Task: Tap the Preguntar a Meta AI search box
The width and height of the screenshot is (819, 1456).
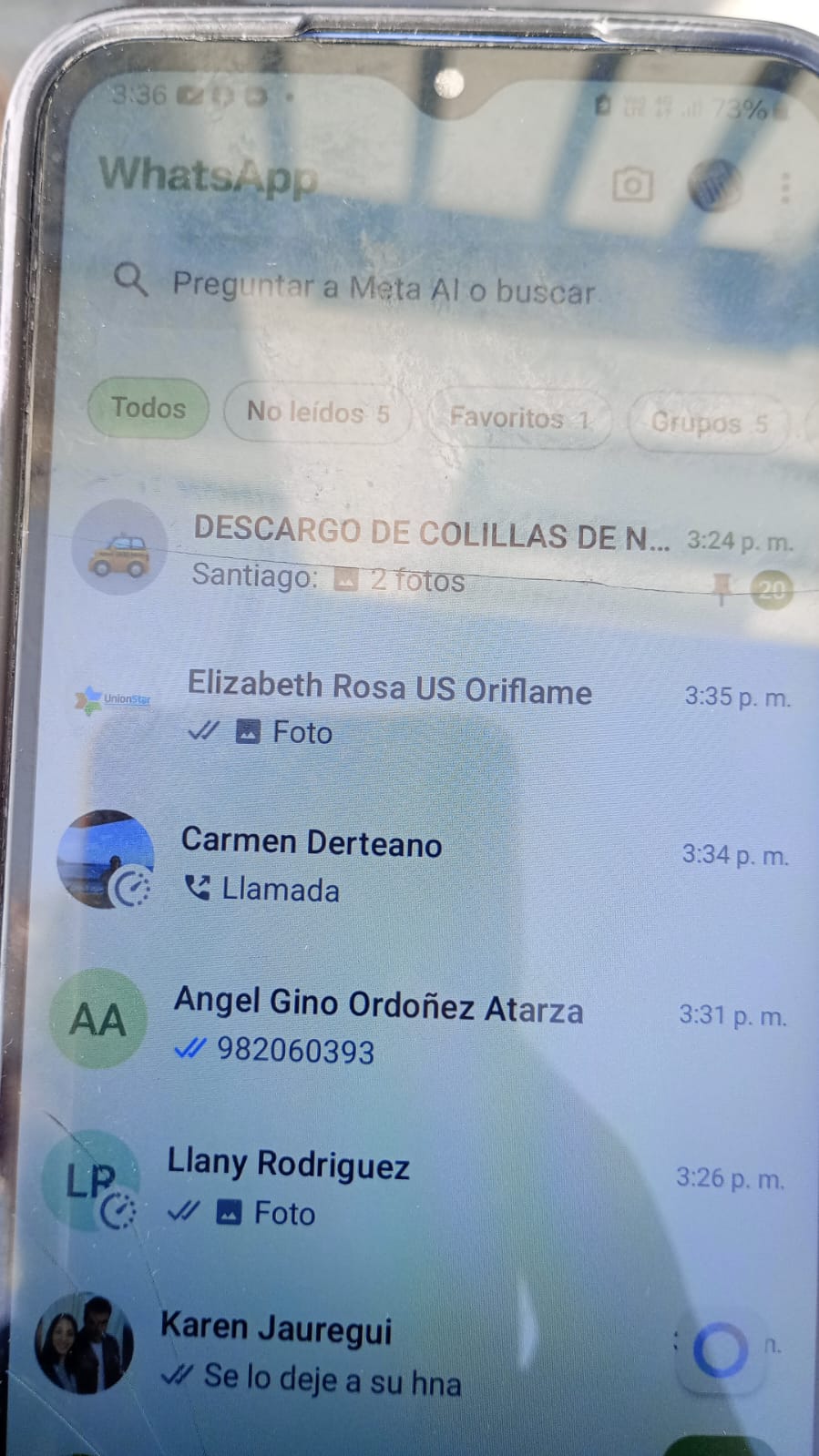Action: click(x=383, y=288)
